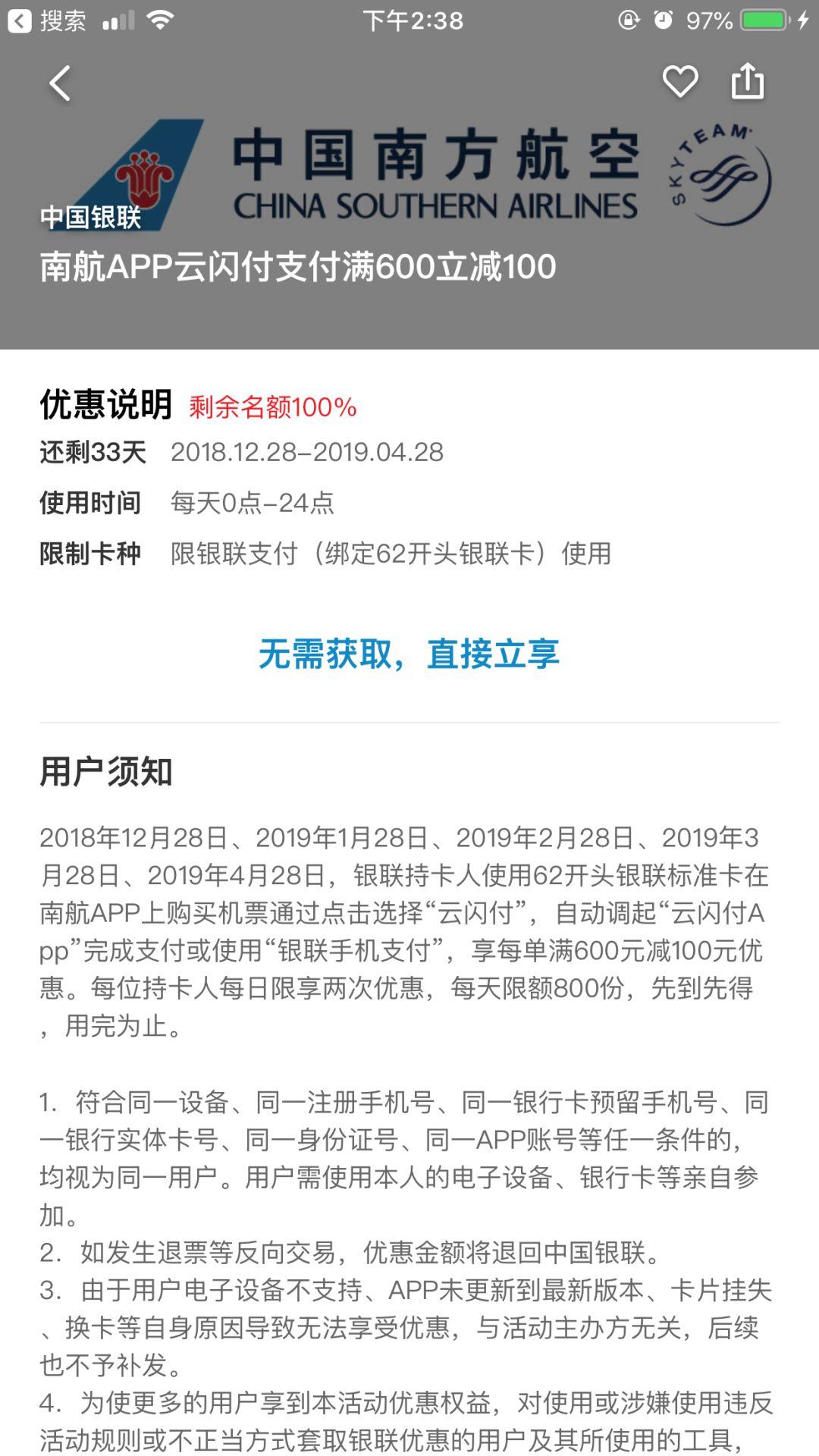Favorite this offer with the heart icon
Screen dimensions: 819x1456
[x=679, y=82]
